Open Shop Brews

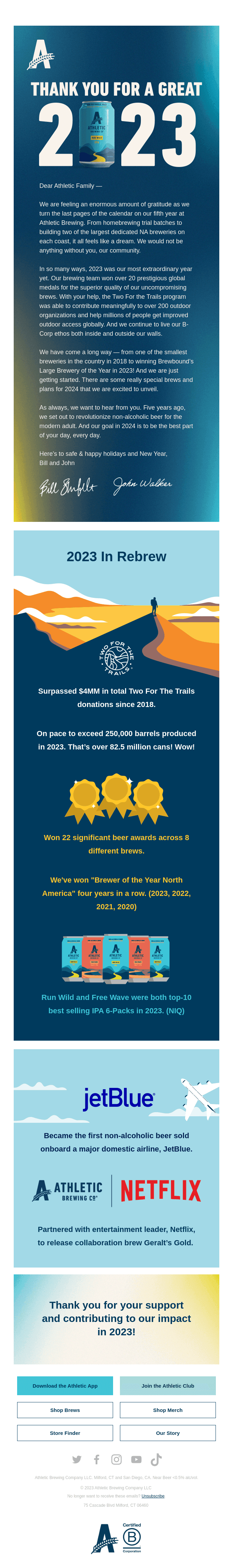click(65, 1410)
